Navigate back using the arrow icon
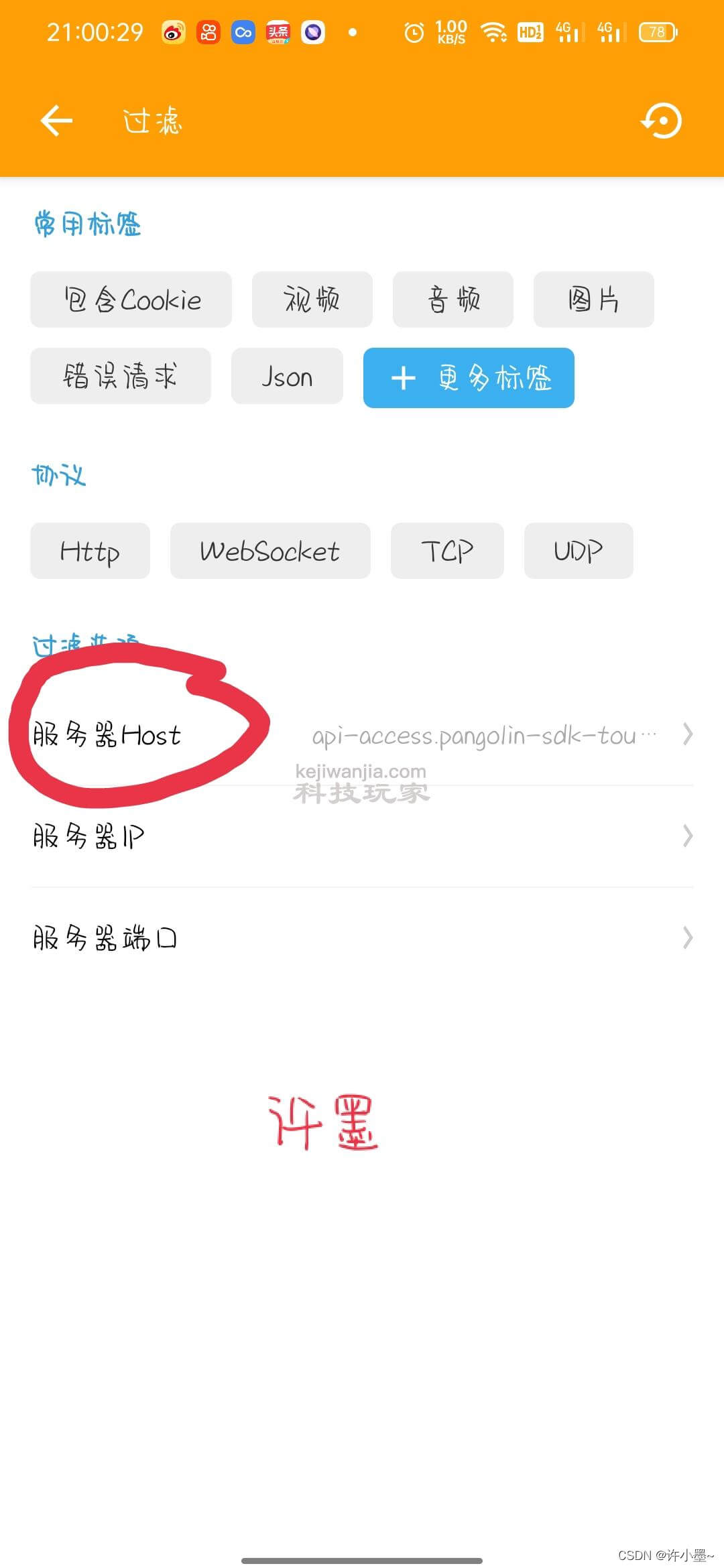The width and height of the screenshot is (724, 1568). 56,121
